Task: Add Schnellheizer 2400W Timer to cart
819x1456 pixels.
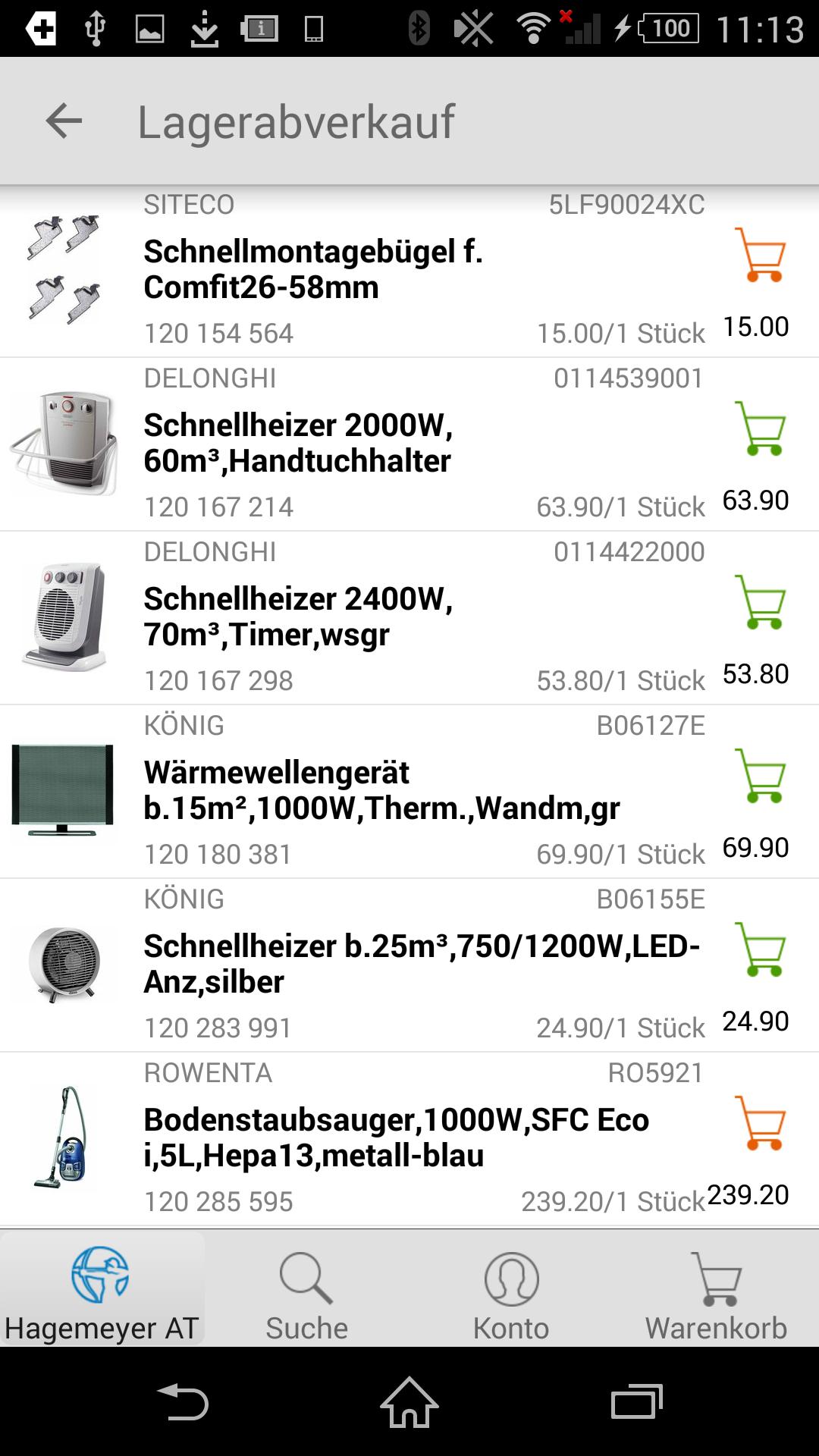Action: (x=760, y=603)
